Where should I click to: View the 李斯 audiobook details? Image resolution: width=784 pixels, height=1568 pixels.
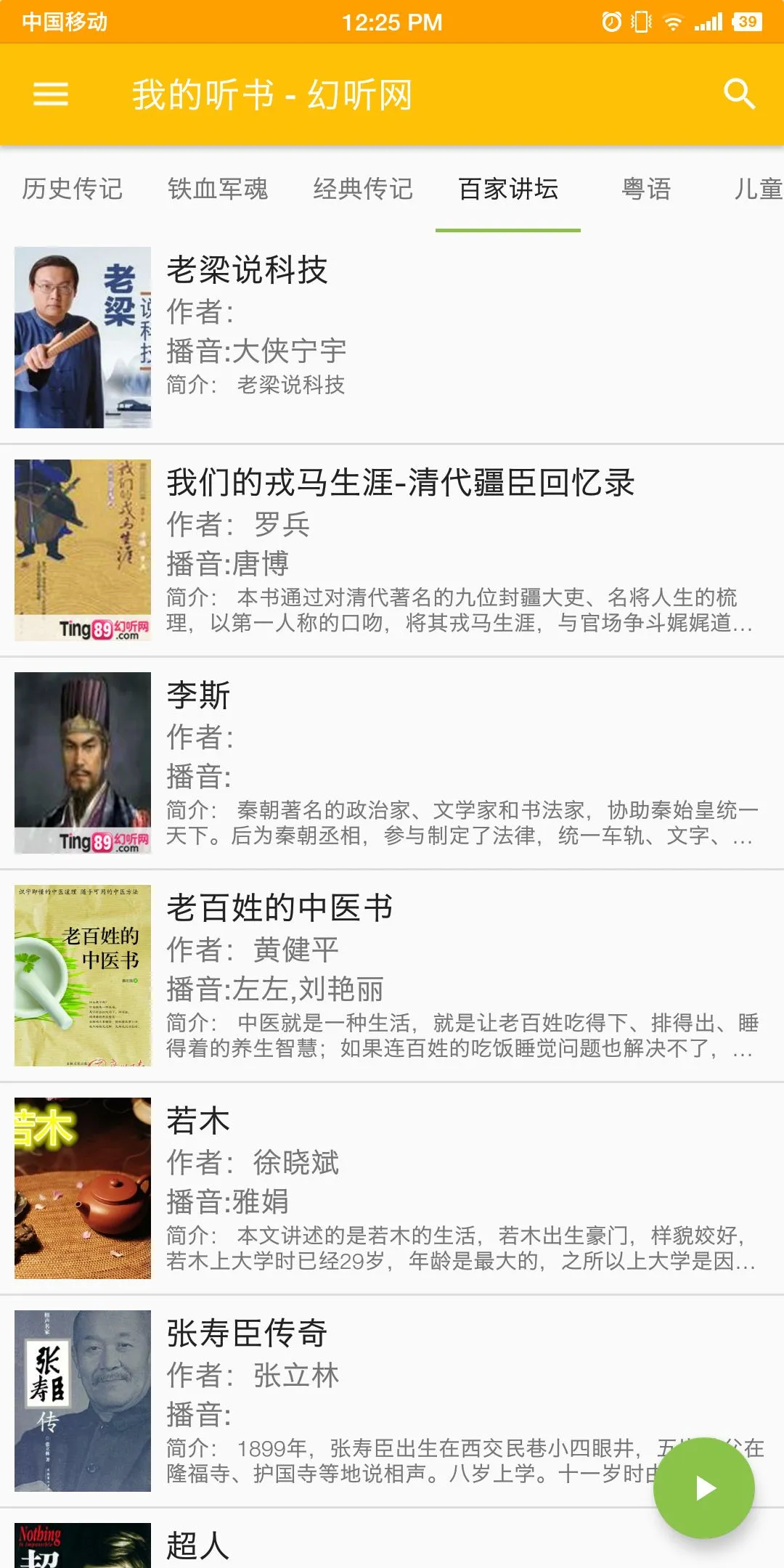pos(392,762)
